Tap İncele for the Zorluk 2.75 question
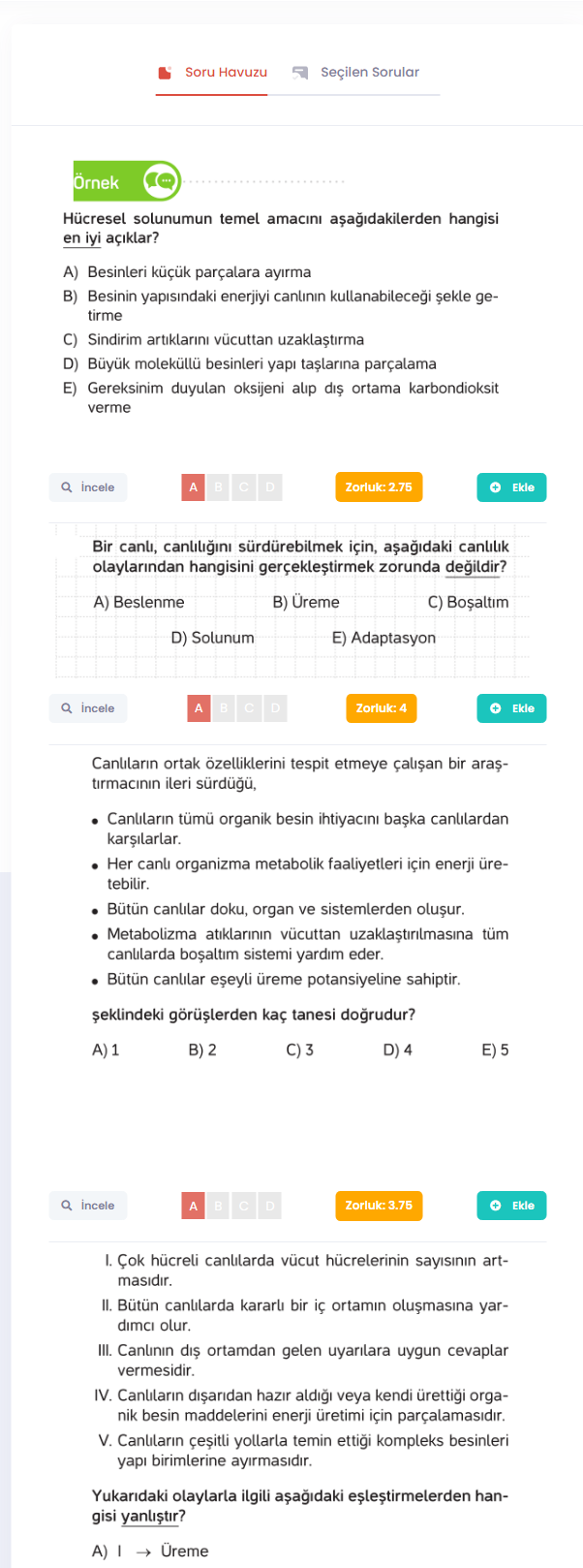This screenshot has height=1568, width=583. 88,487
